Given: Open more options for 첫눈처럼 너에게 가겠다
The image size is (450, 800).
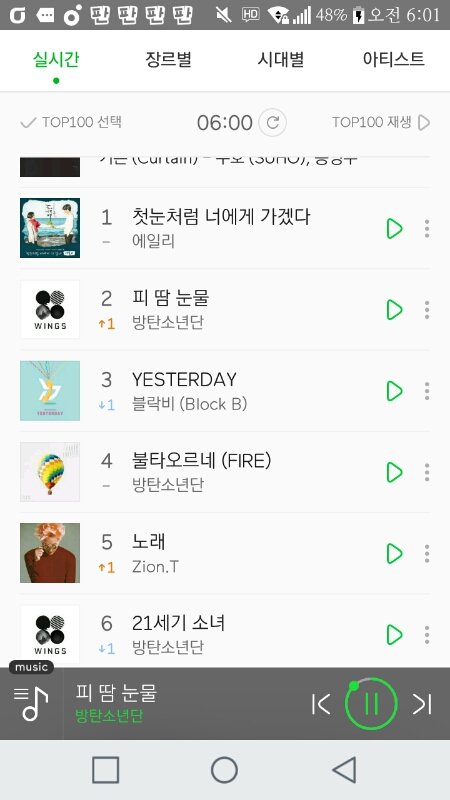Looking at the screenshot, I should [427, 229].
